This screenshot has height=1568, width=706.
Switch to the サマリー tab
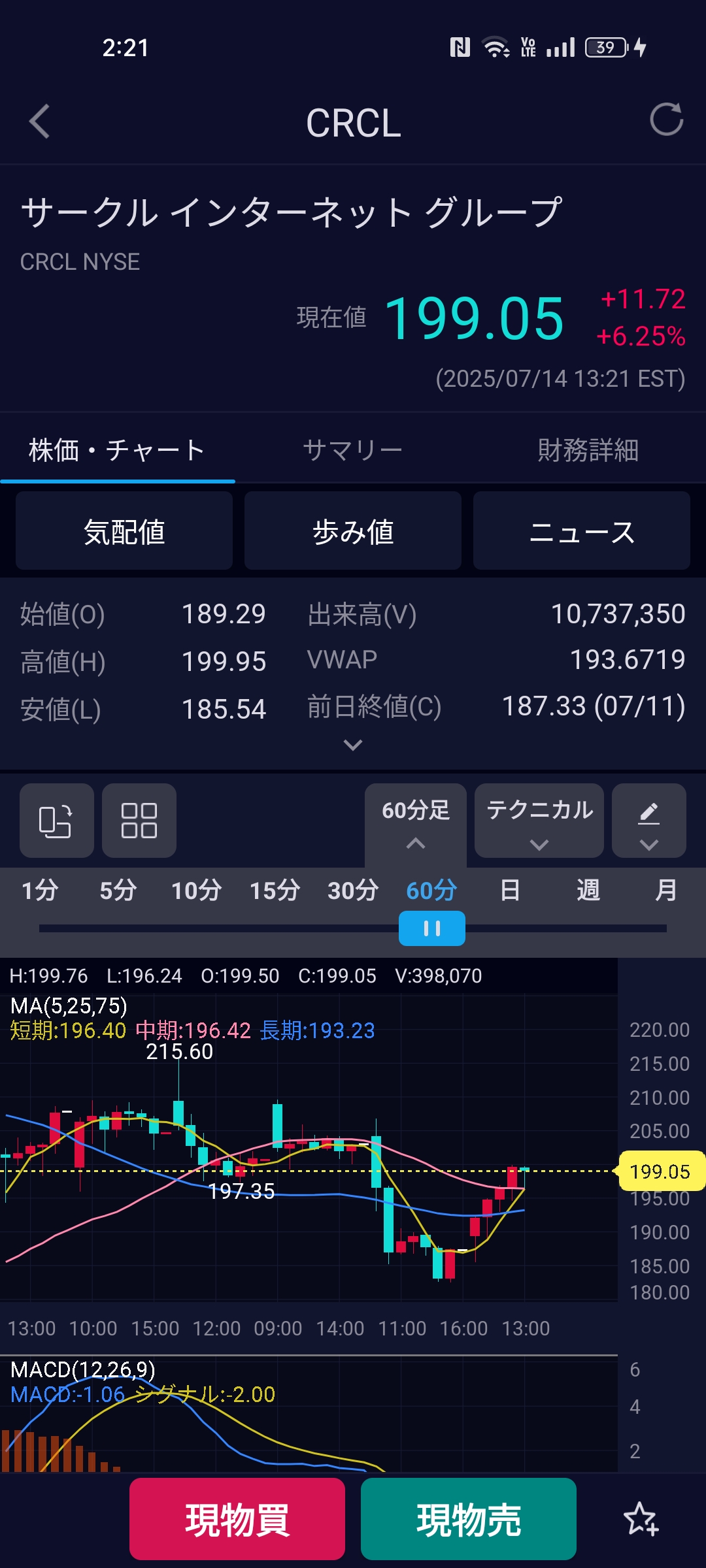[353, 450]
